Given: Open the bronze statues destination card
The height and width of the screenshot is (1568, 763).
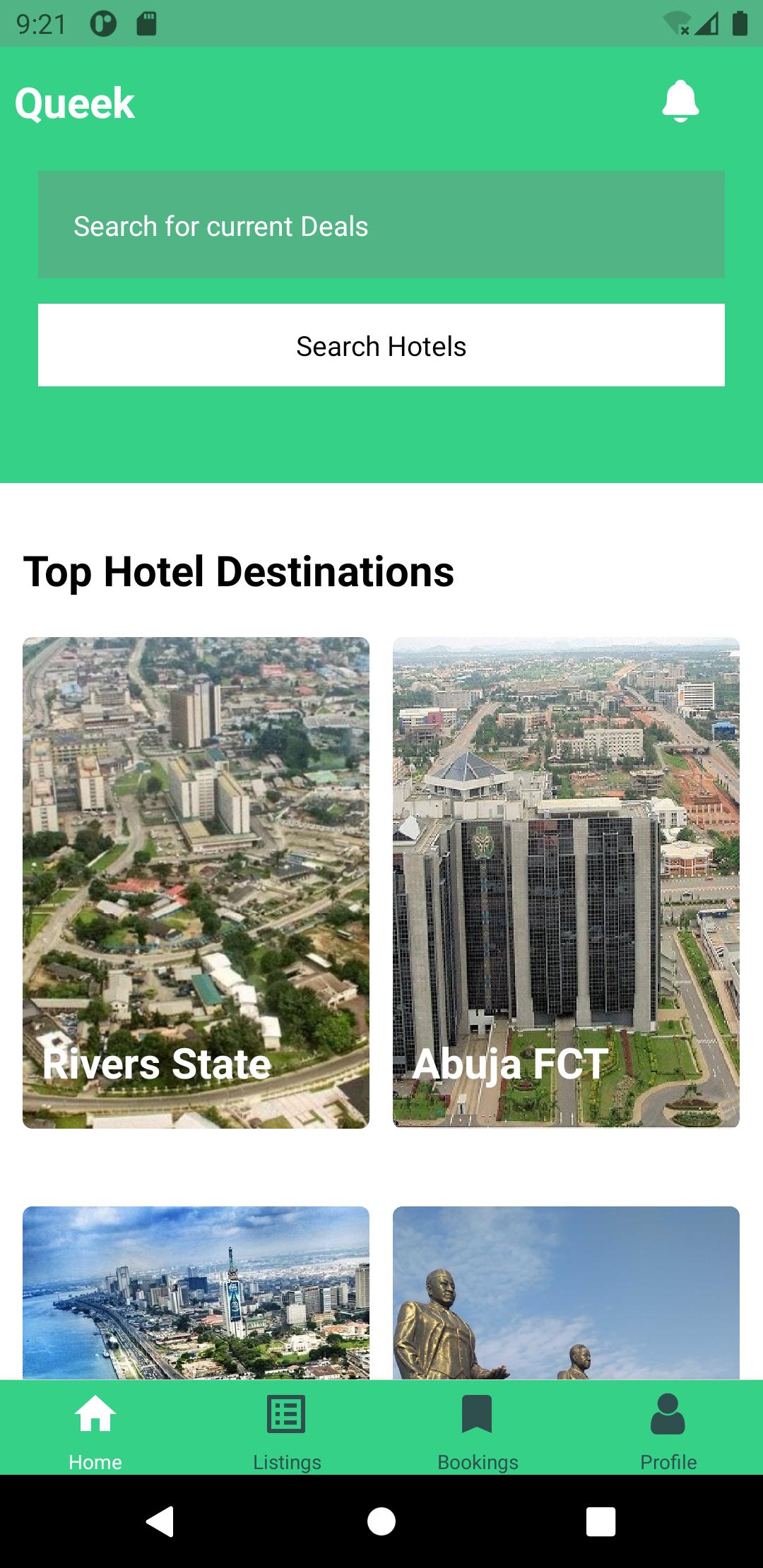Looking at the screenshot, I should (566, 1293).
